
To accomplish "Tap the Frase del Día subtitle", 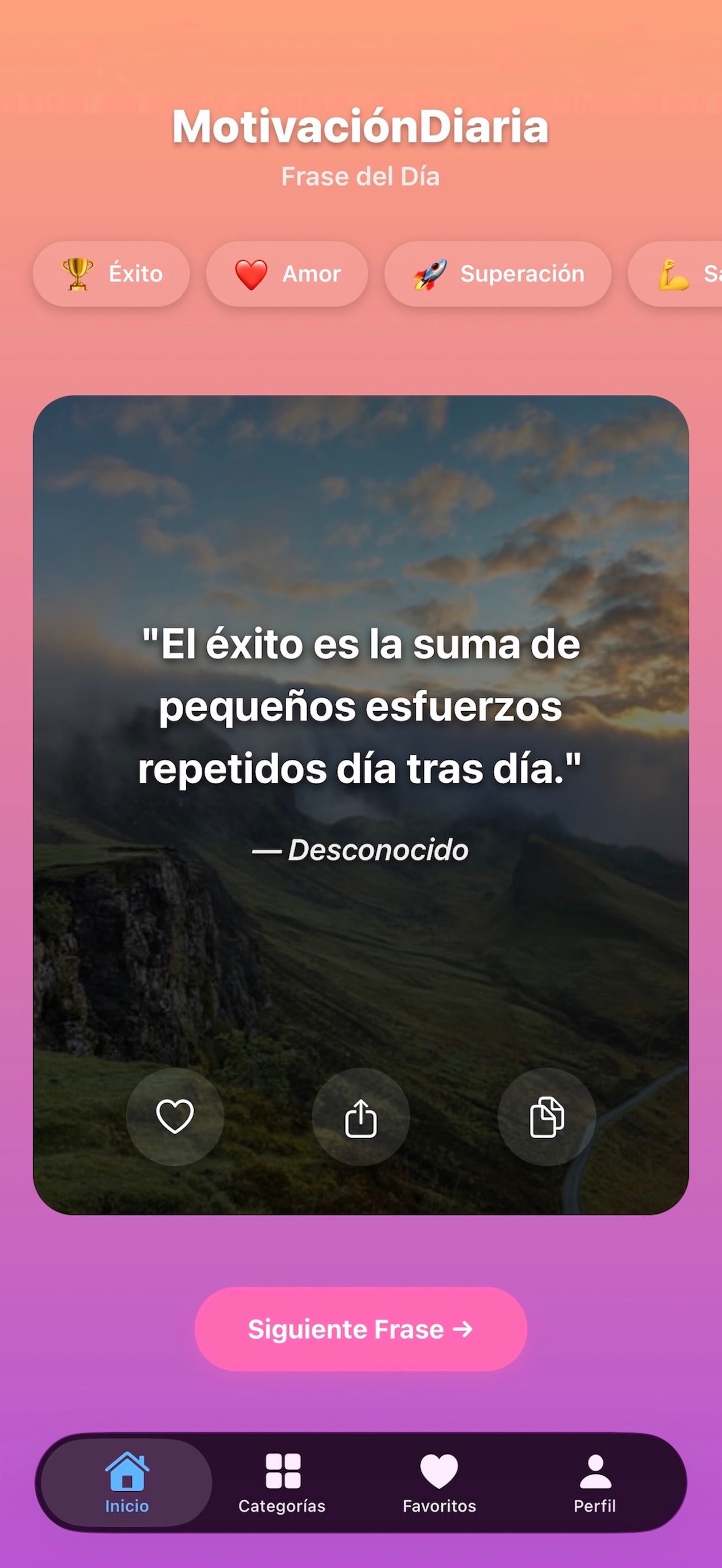I will tap(361, 177).
